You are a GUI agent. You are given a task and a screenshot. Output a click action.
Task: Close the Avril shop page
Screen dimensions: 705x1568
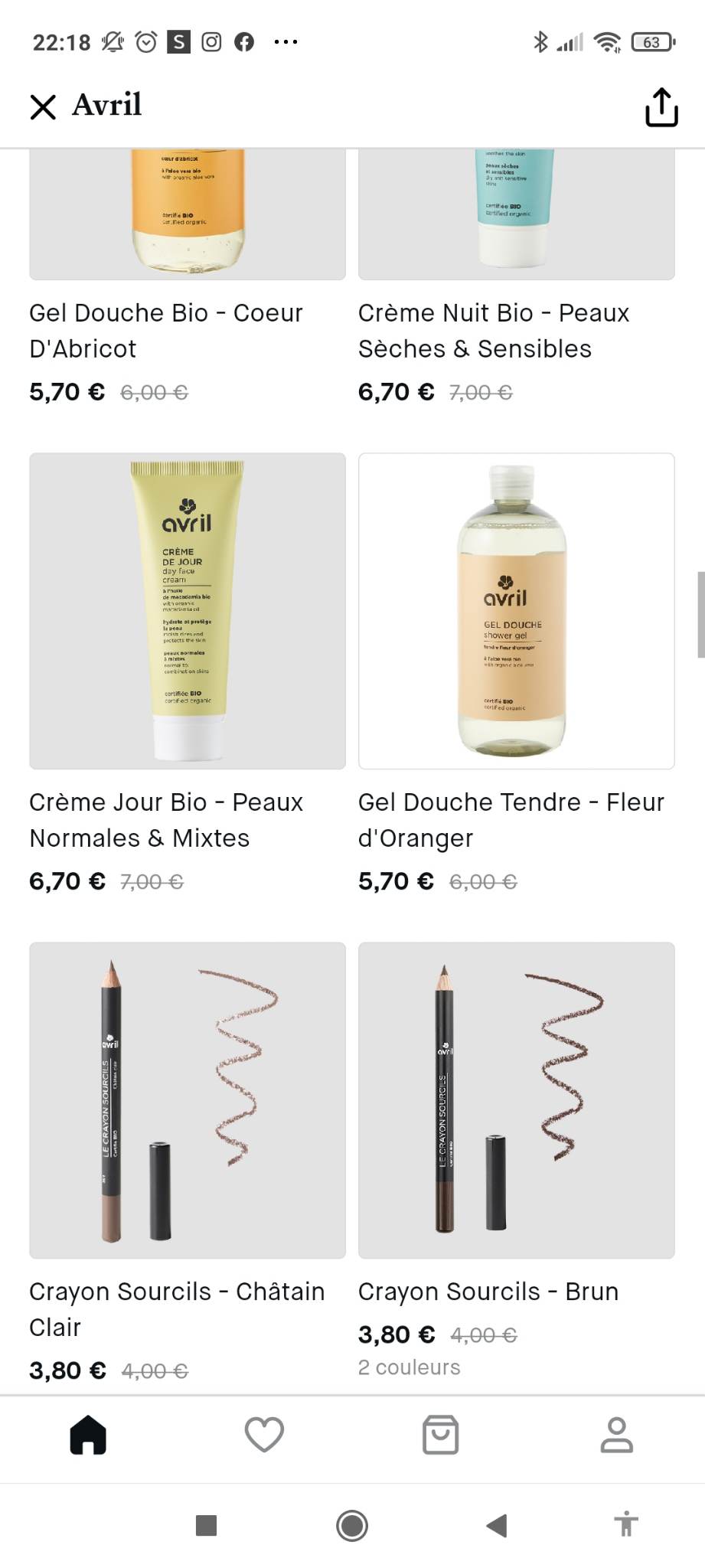[43, 106]
